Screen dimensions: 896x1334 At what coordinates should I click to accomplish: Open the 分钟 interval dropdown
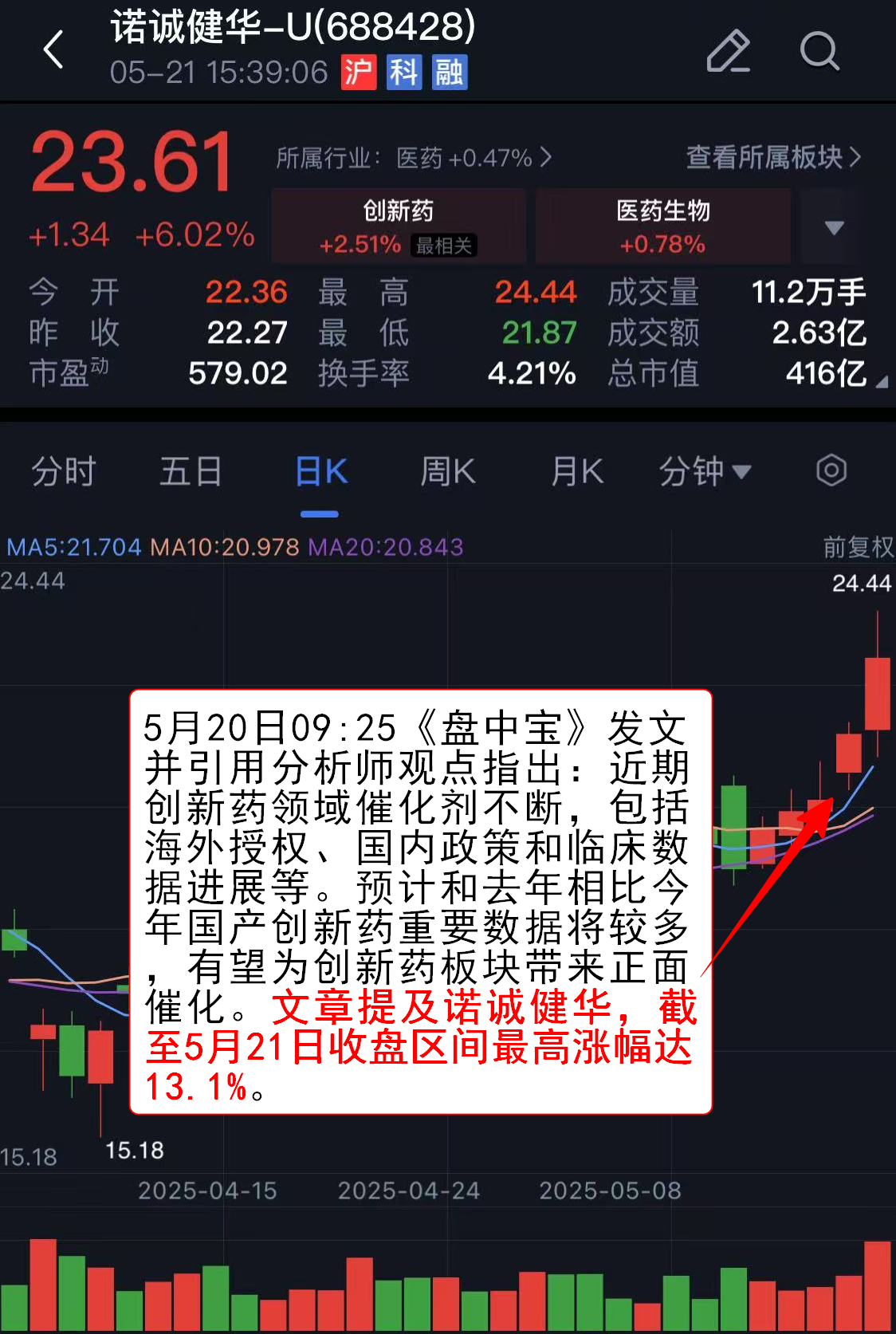click(705, 471)
